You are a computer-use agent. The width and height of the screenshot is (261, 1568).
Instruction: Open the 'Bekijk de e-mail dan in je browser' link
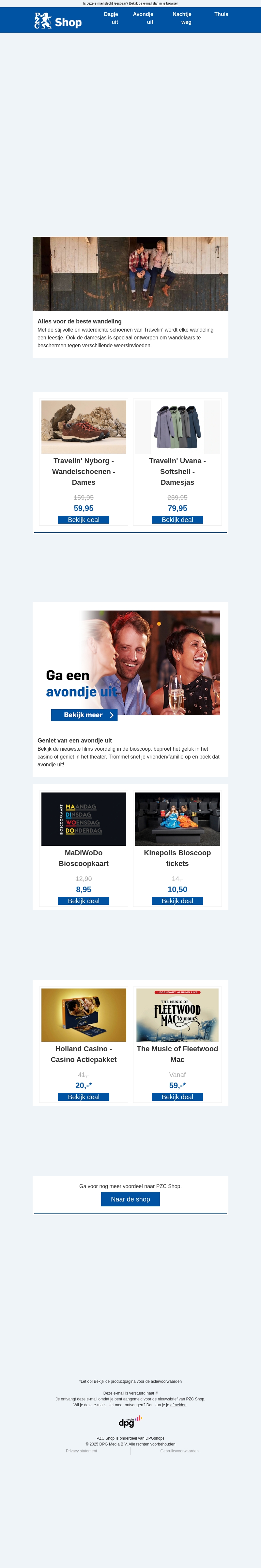(x=153, y=4)
